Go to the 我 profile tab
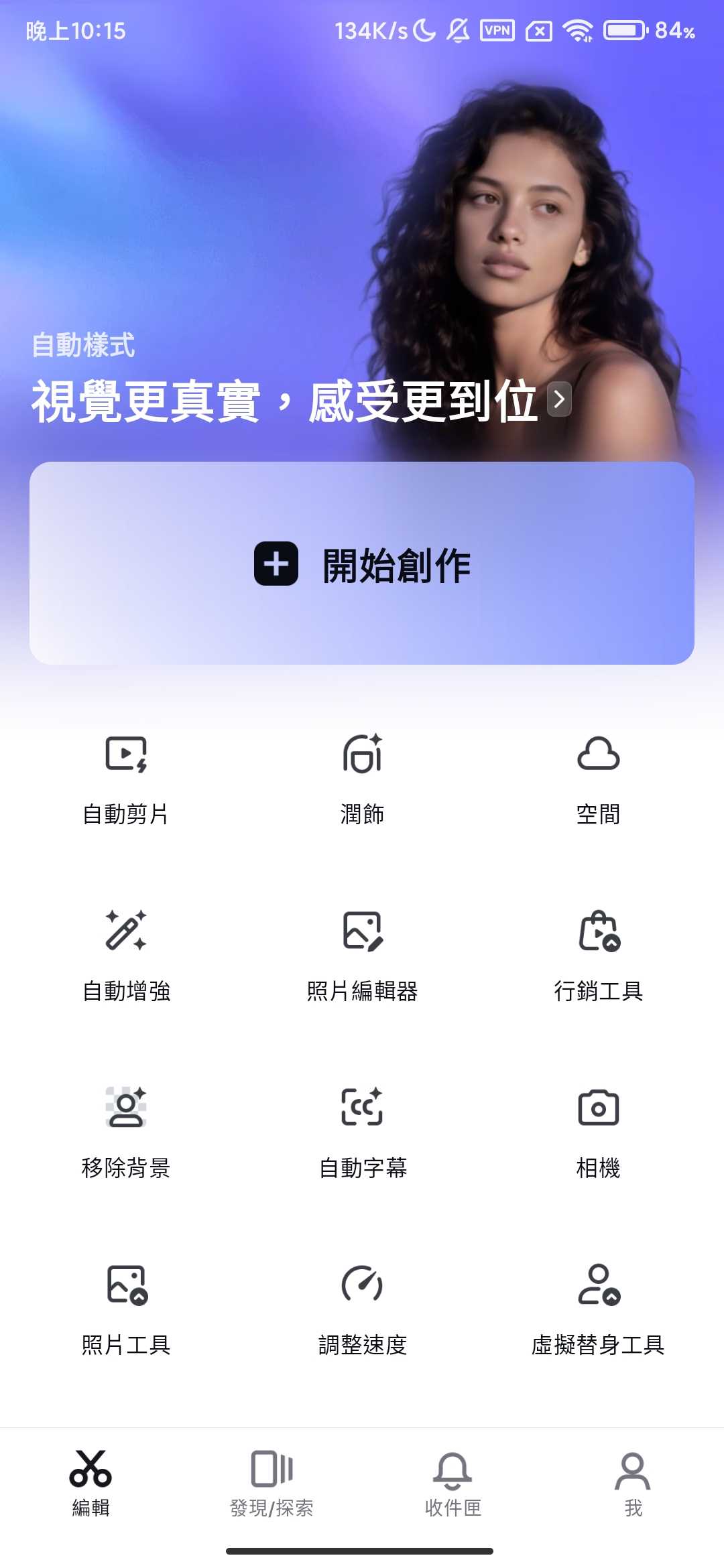 pos(633,1482)
